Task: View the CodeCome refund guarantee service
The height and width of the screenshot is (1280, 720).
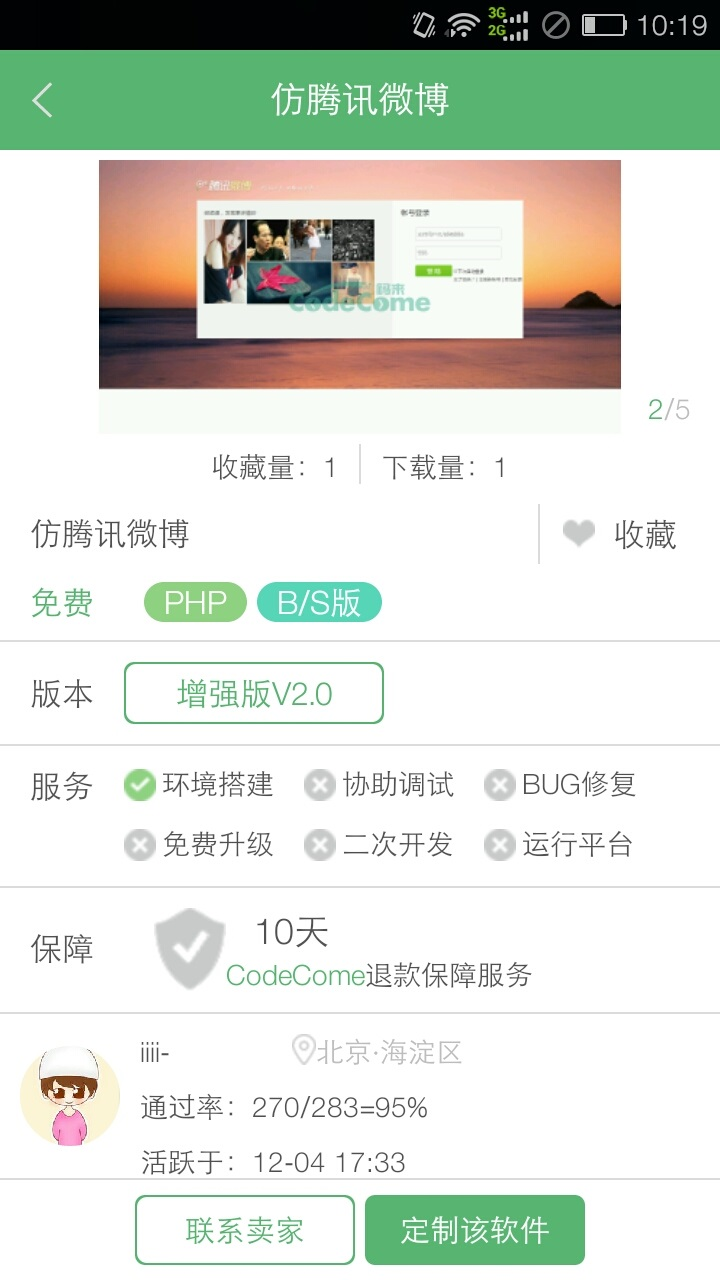Action: [x=378, y=975]
